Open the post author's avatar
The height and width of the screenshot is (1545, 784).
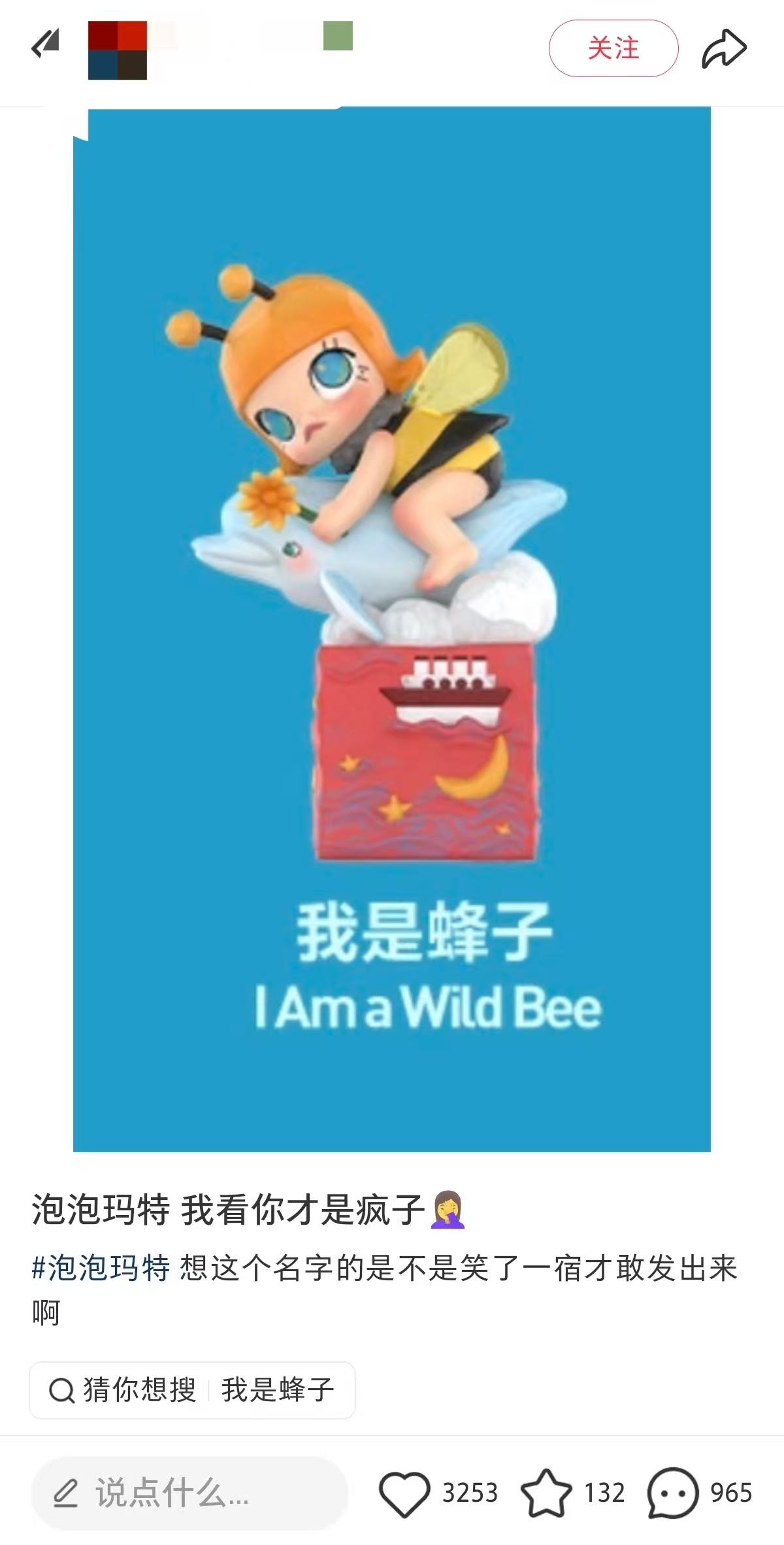[118, 50]
